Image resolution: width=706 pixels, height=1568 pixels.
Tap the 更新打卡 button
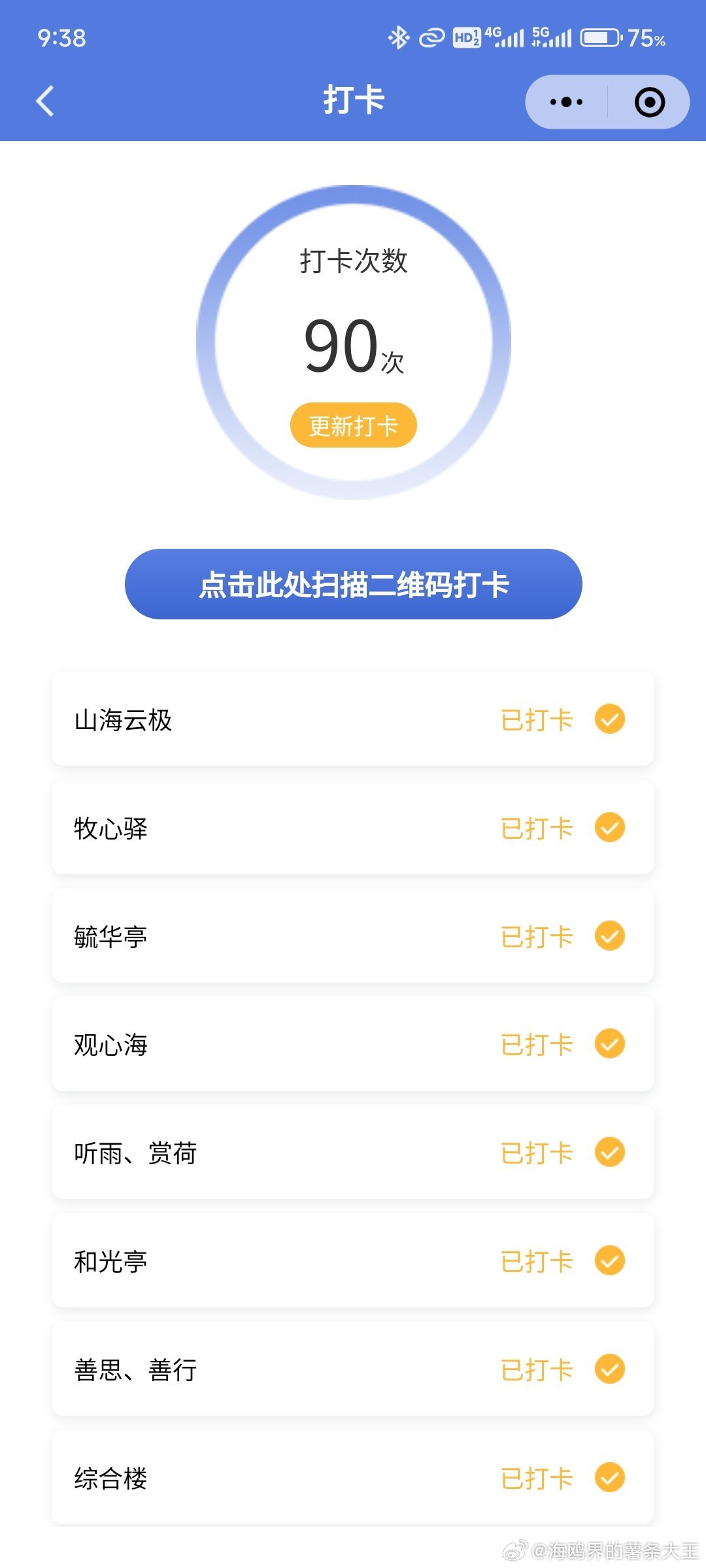(354, 425)
